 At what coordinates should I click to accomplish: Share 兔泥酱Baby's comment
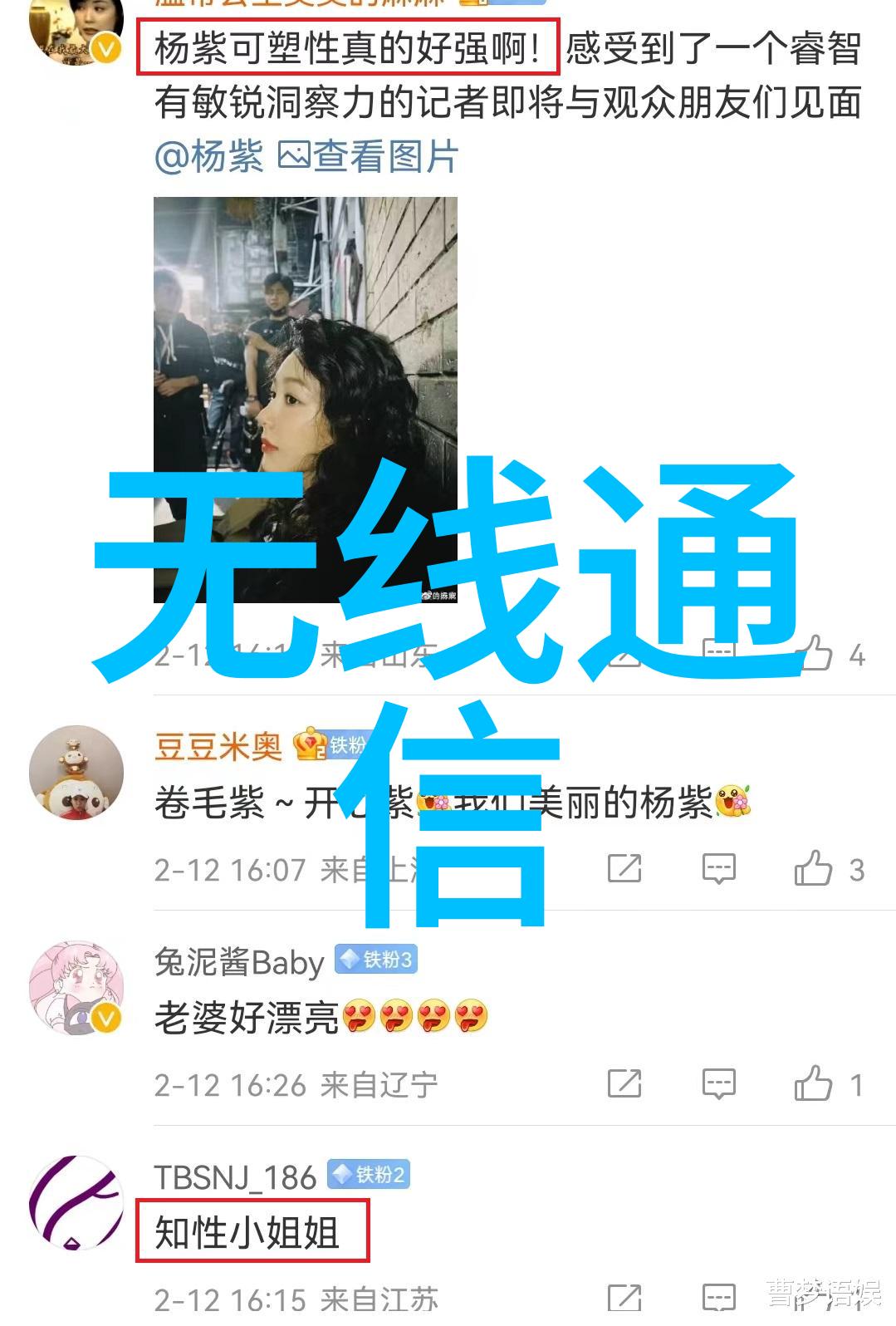click(x=624, y=1084)
